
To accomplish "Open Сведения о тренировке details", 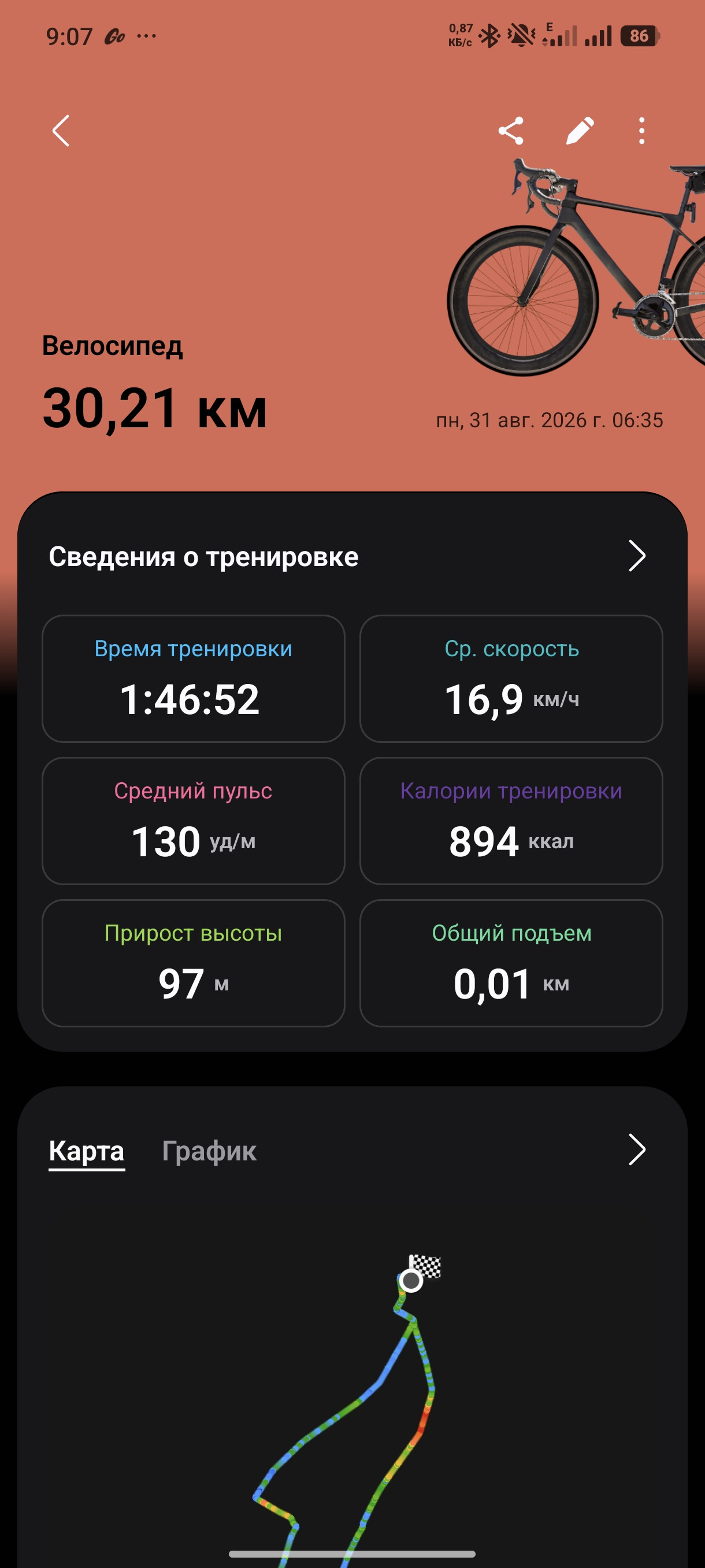I will click(352, 556).
